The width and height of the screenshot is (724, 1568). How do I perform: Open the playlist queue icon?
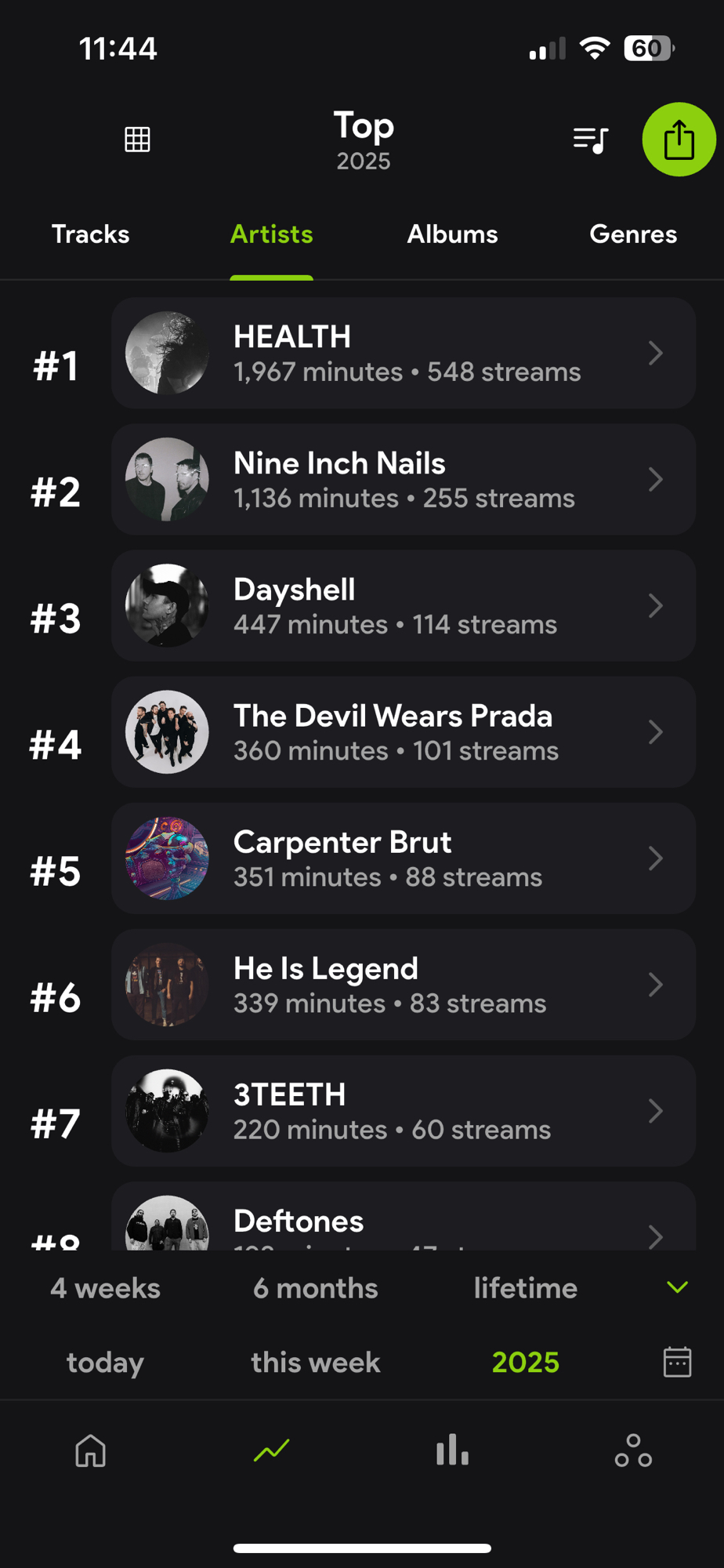pos(590,140)
